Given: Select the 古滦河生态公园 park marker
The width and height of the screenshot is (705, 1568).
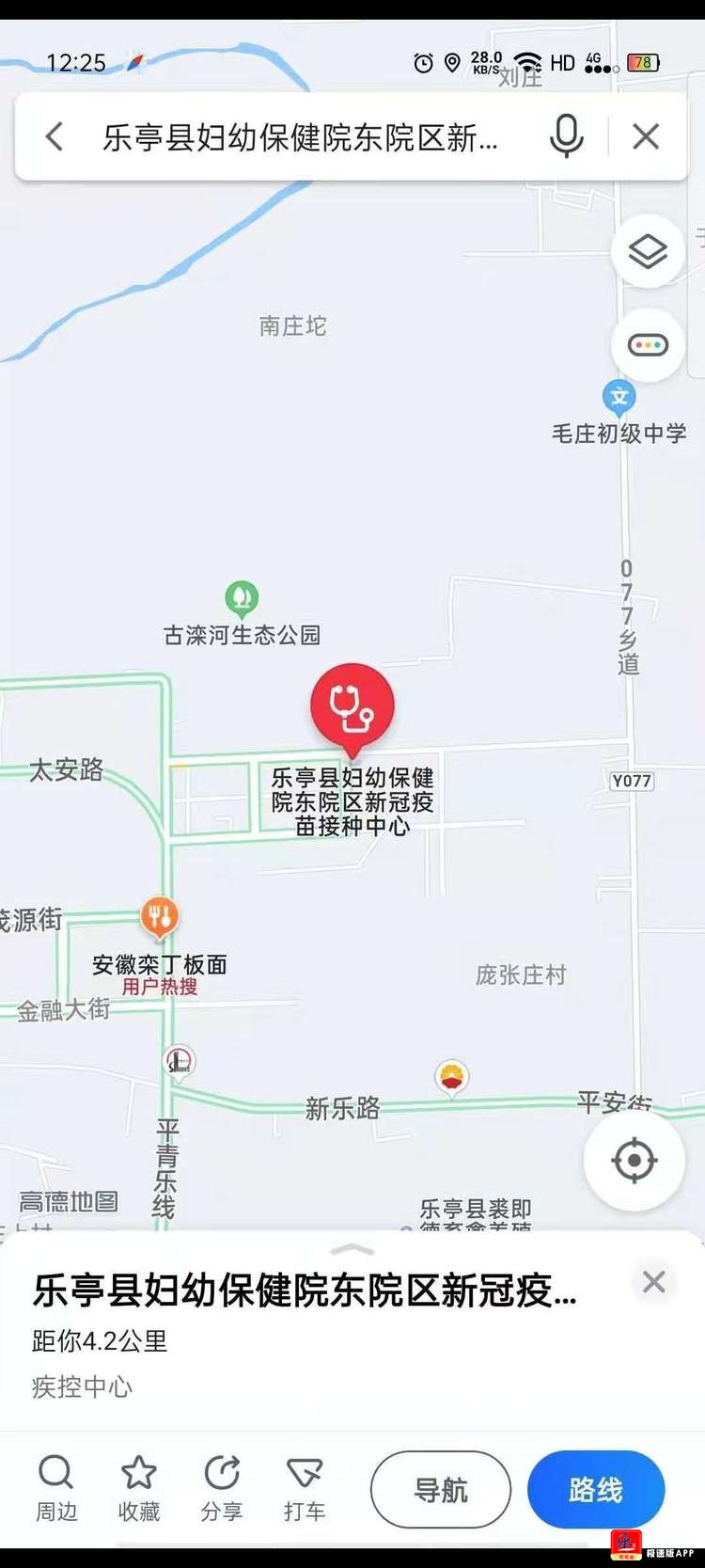Looking at the screenshot, I should [x=242, y=597].
